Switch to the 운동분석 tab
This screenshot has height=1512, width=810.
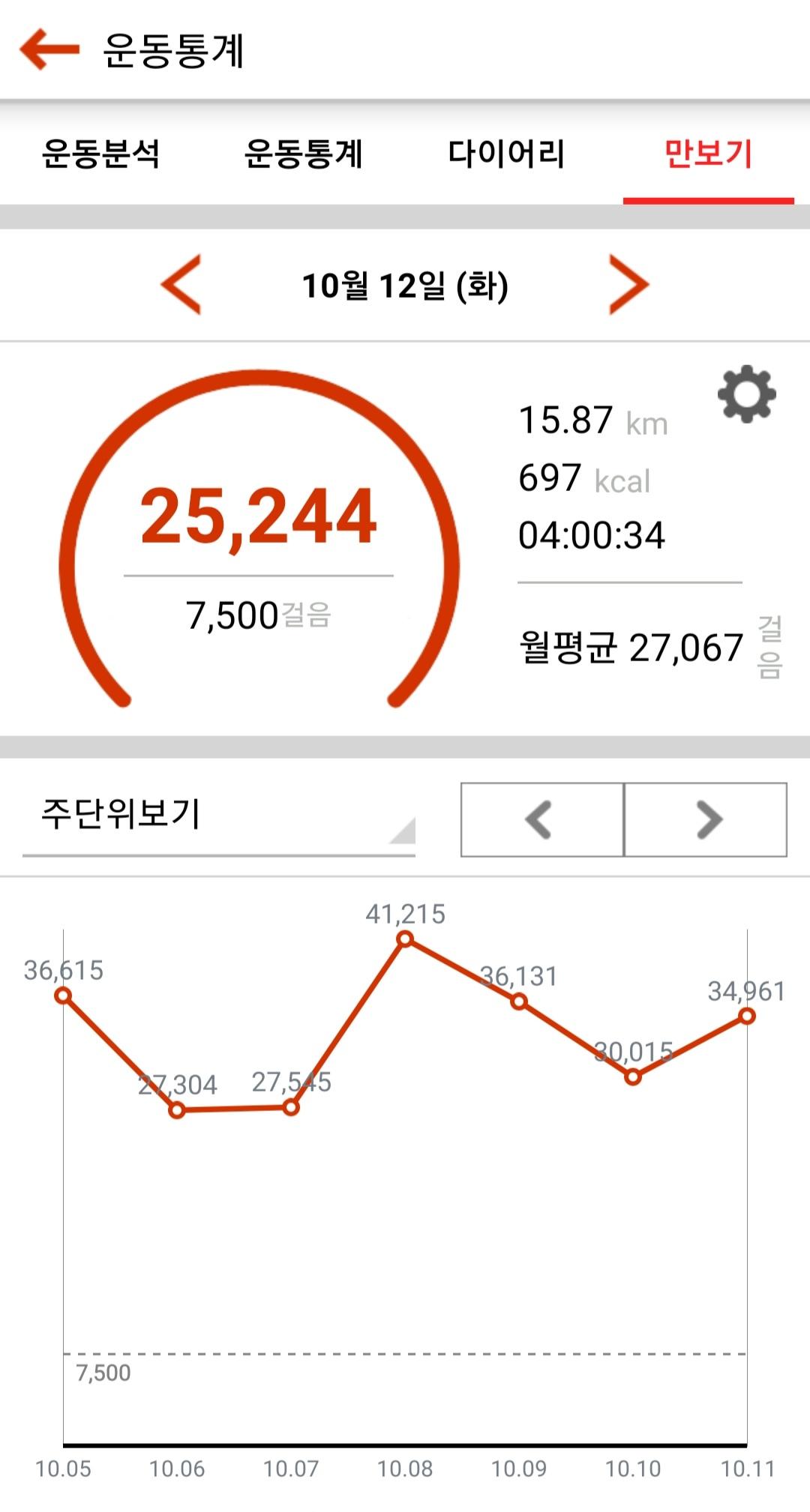coord(100,154)
